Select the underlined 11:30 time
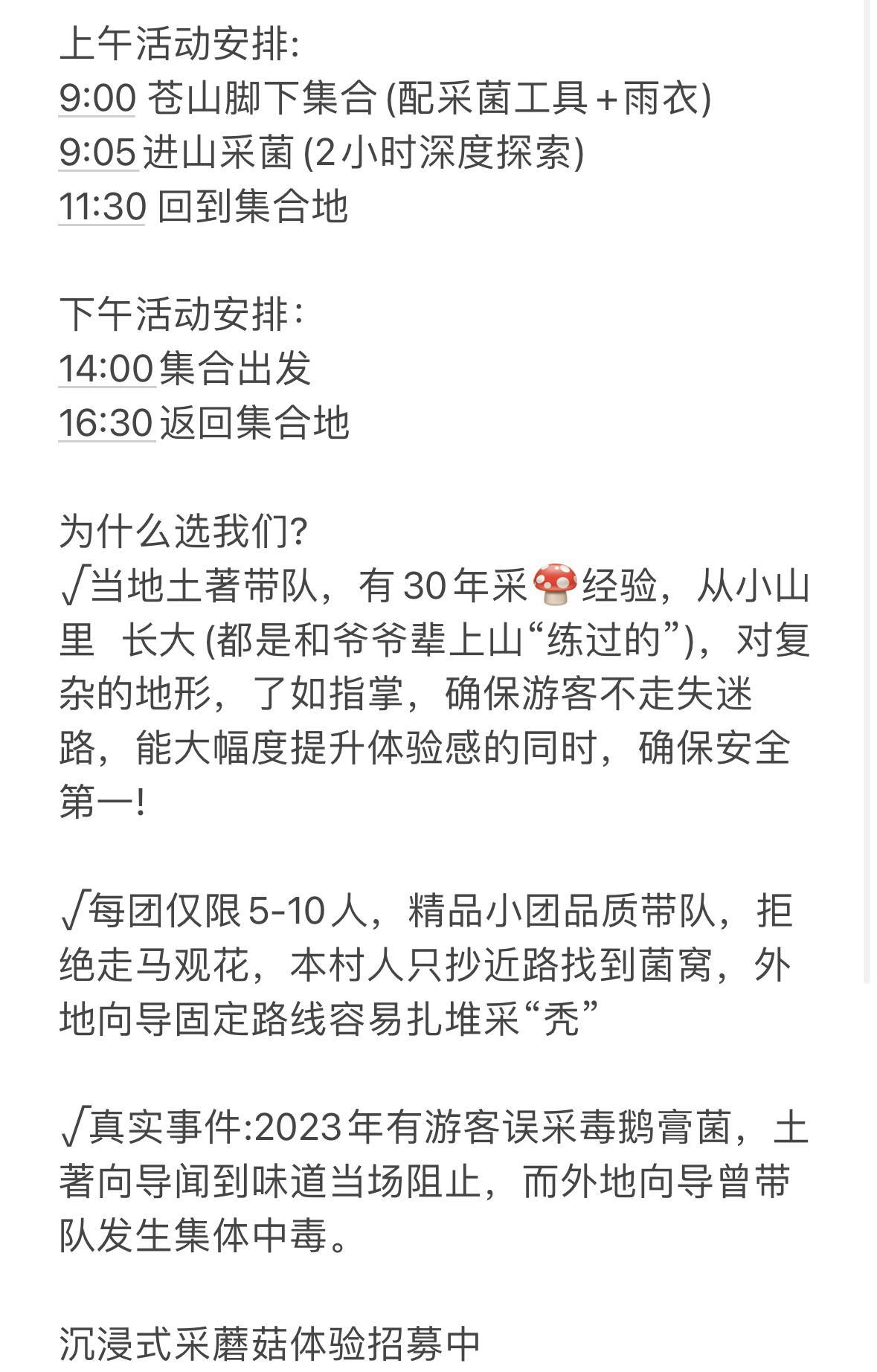Screen dimensions: 877x1372 pyautogui.click(x=102, y=207)
